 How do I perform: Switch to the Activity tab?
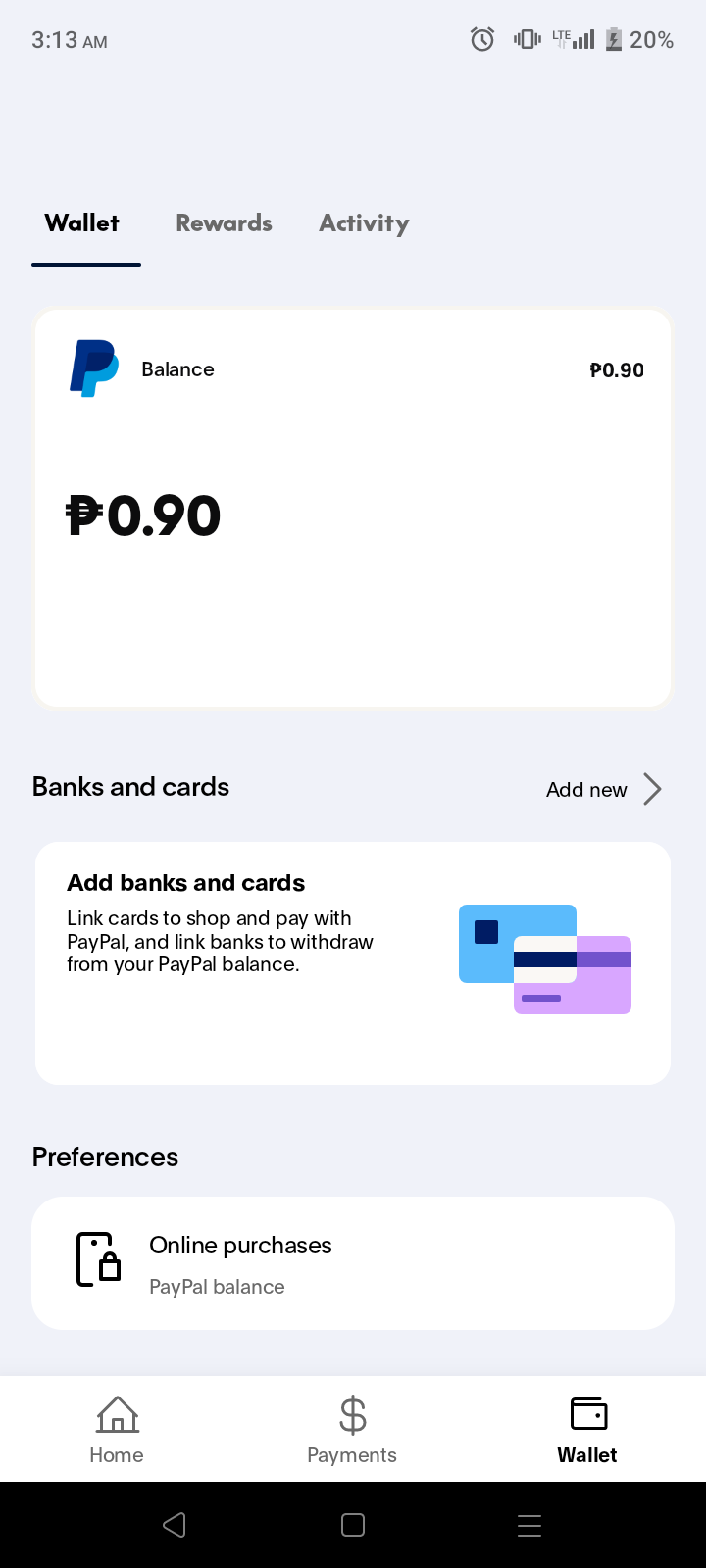coord(364,223)
